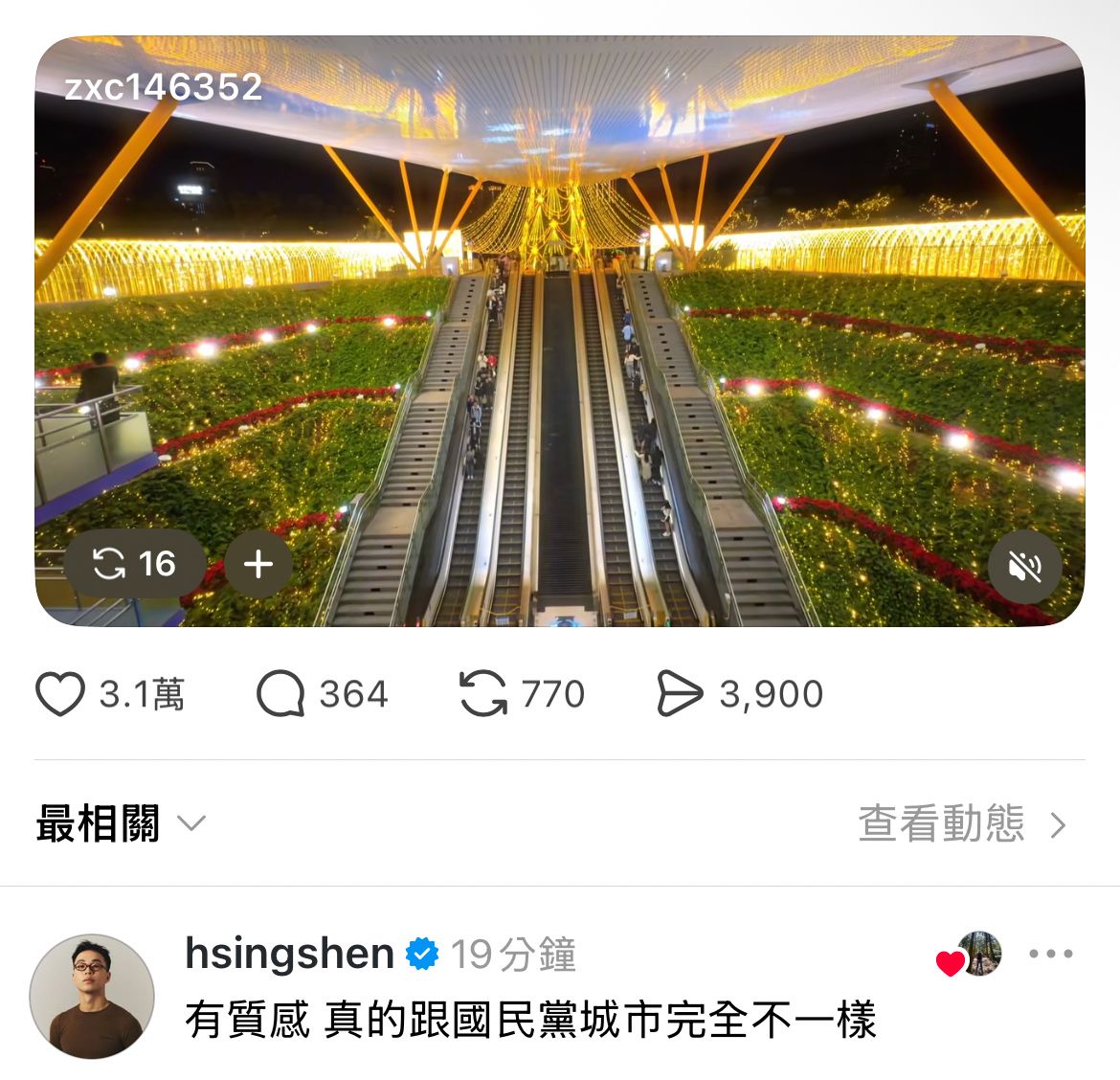Tap the 16 remix counter on the video
Image resolution: width=1120 pixels, height=1080 pixels.
(x=135, y=564)
